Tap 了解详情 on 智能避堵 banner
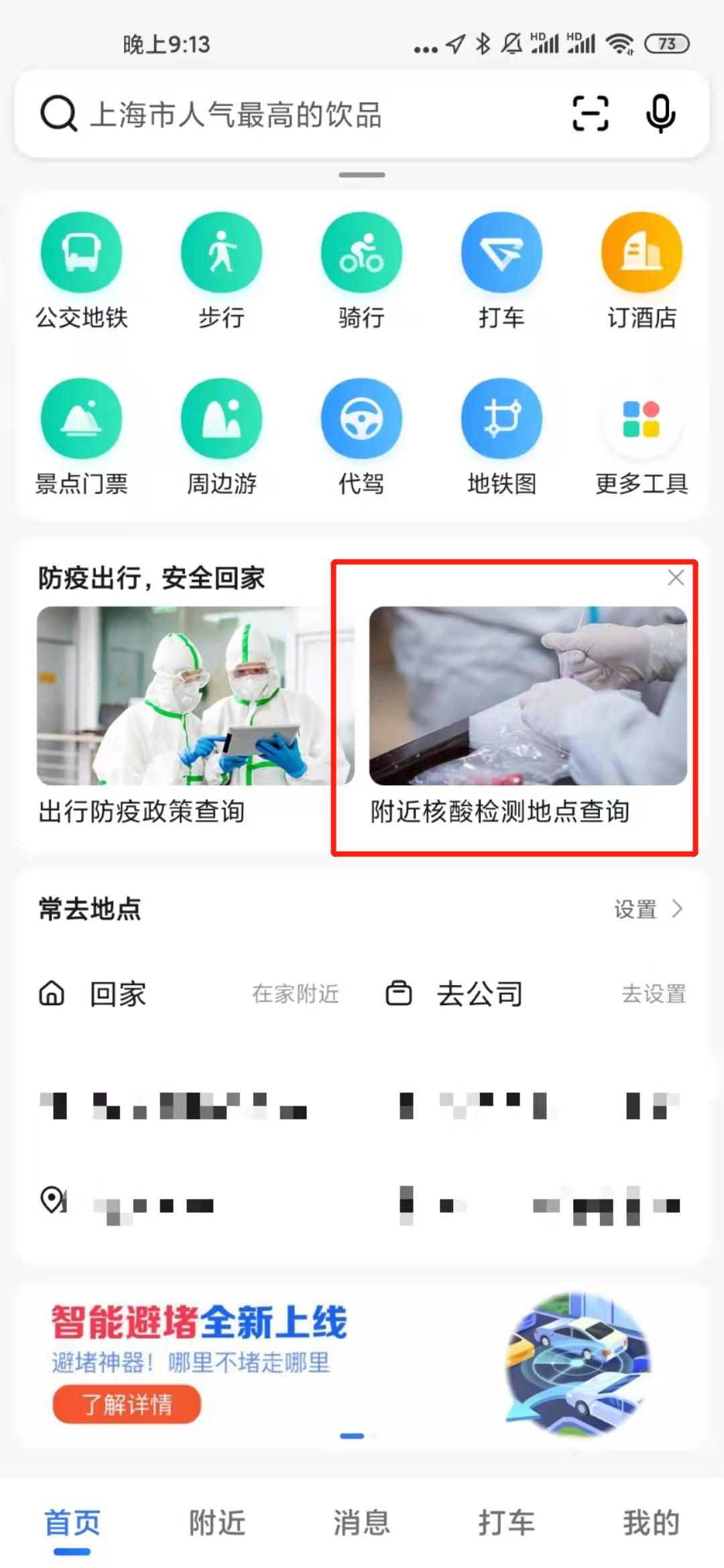The image size is (724, 1568). click(x=127, y=1404)
